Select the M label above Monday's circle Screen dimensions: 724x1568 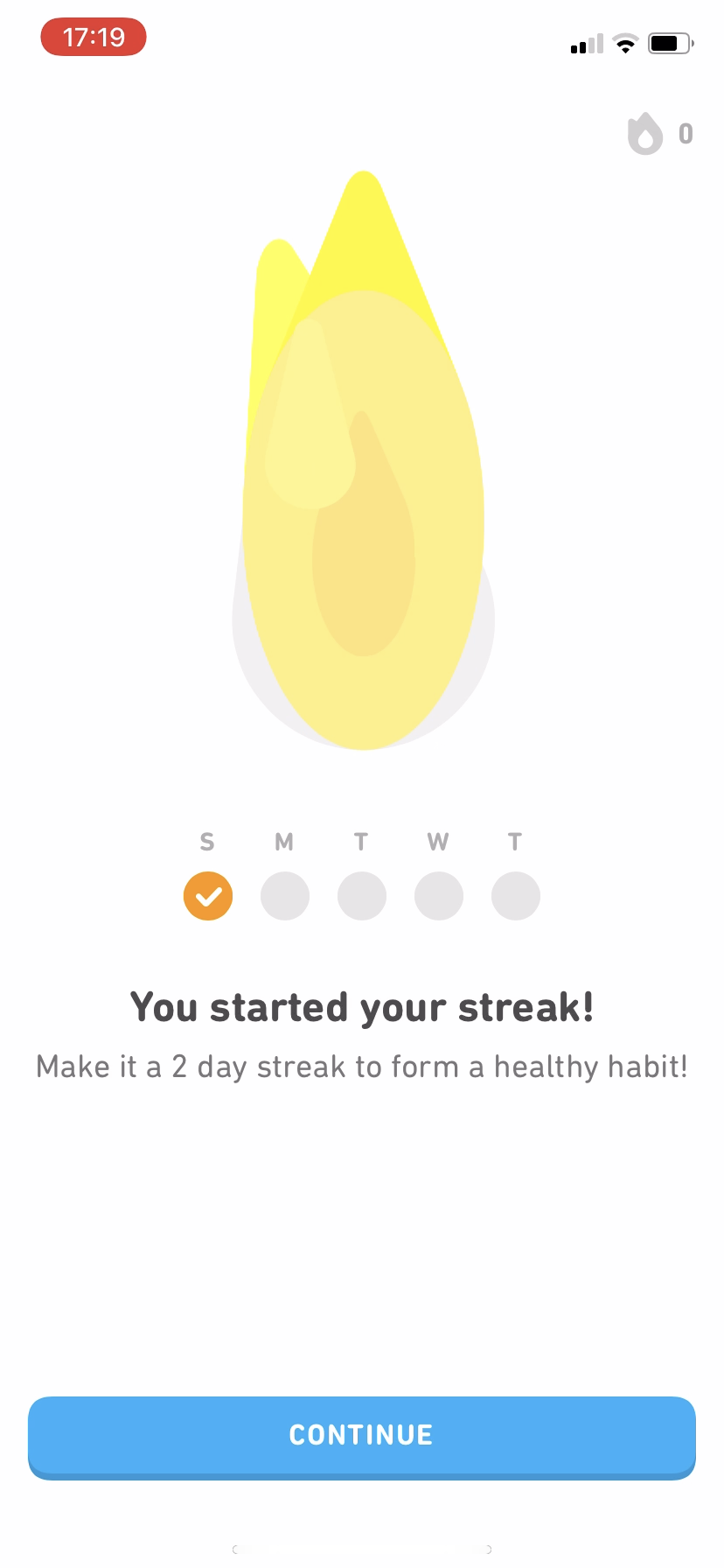(x=284, y=841)
